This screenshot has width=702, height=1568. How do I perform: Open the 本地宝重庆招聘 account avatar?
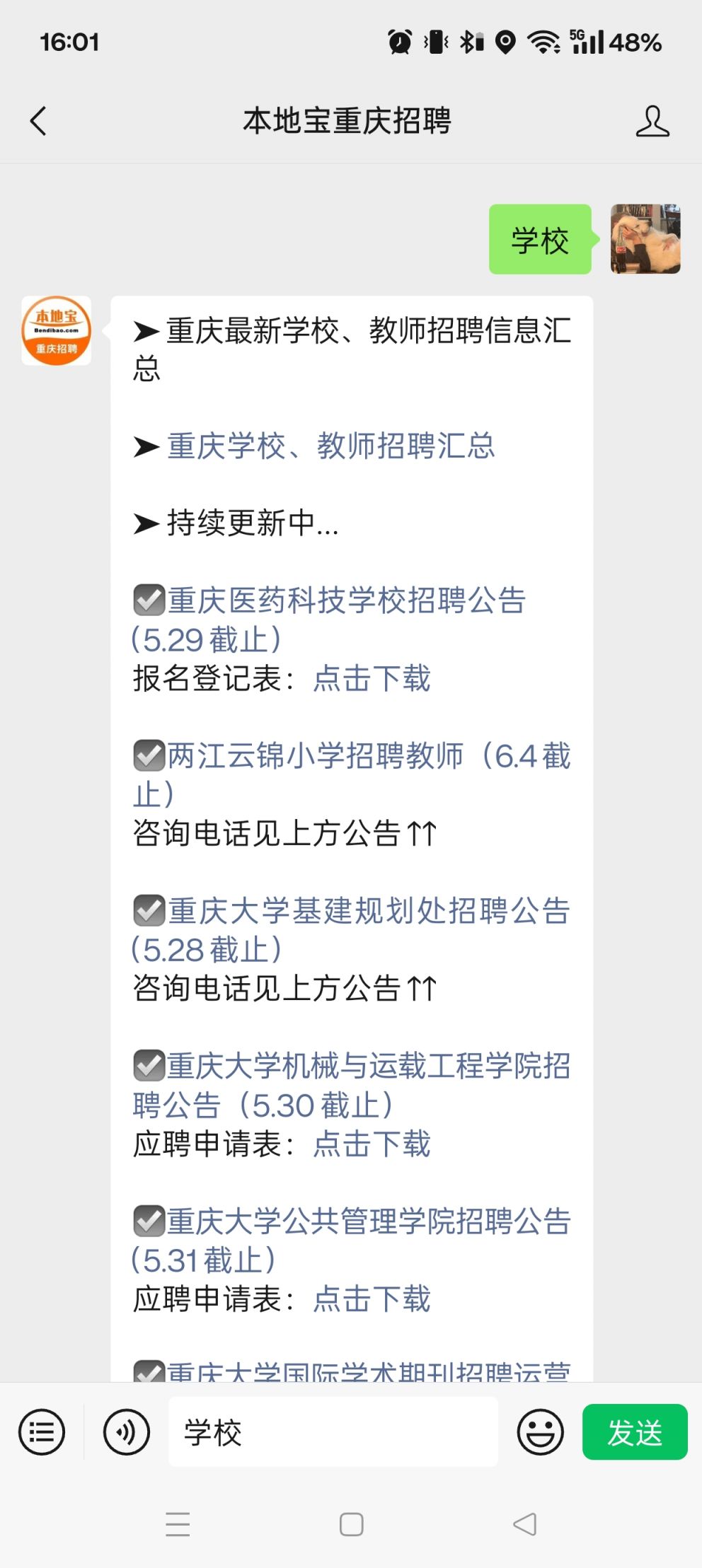(x=57, y=331)
